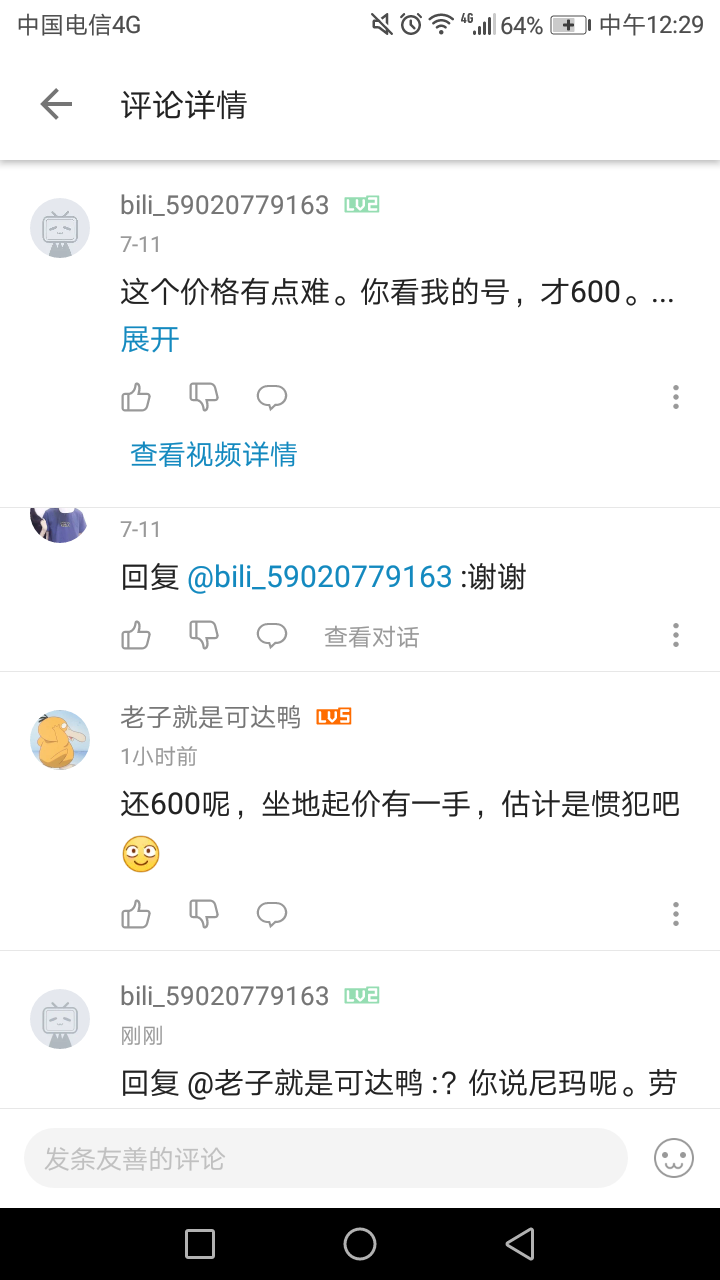Focus the 发条友善的评论 comment box

(x=326, y=1158)
